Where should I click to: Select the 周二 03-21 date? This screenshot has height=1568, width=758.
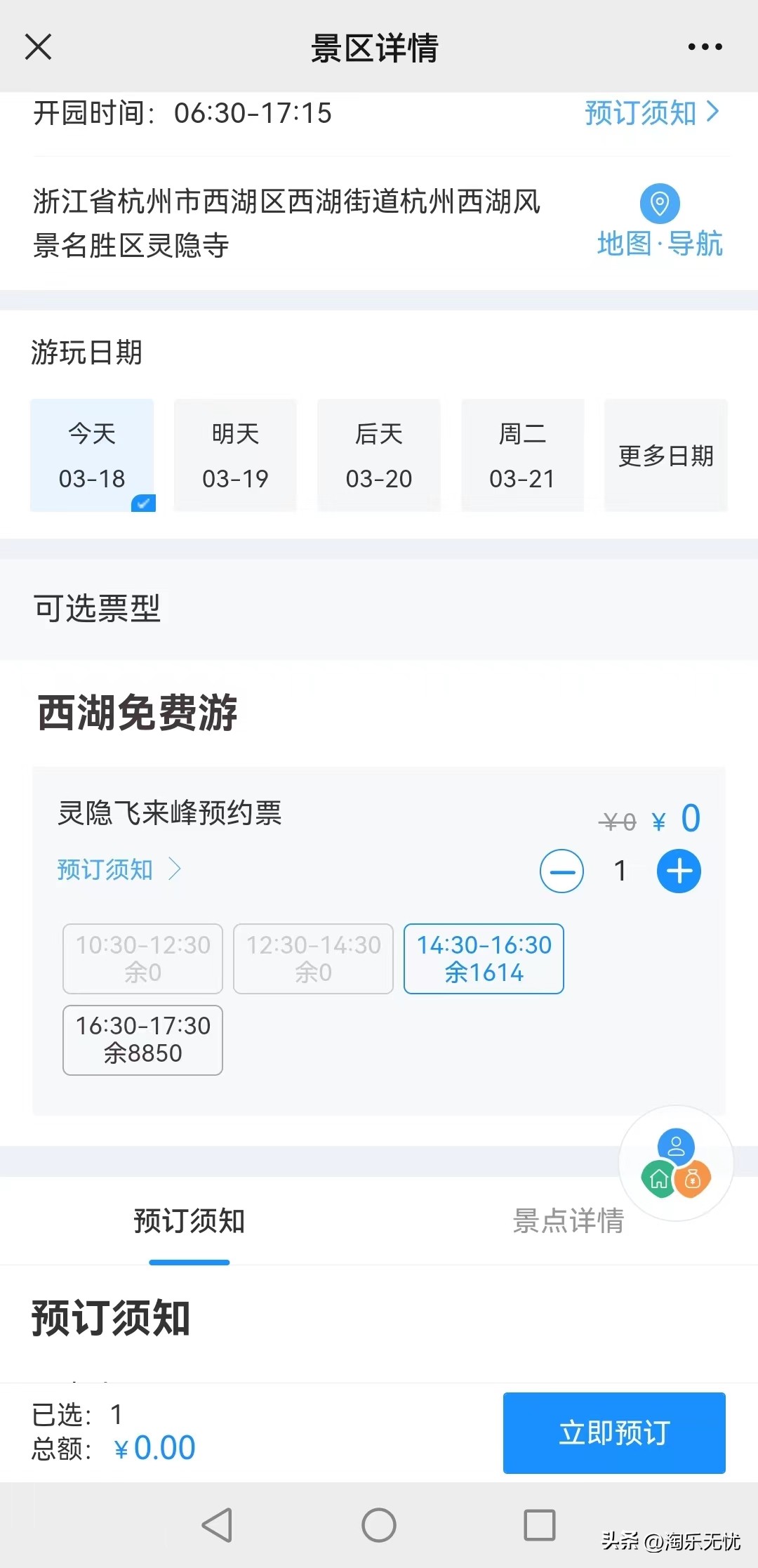pos(522,455)
